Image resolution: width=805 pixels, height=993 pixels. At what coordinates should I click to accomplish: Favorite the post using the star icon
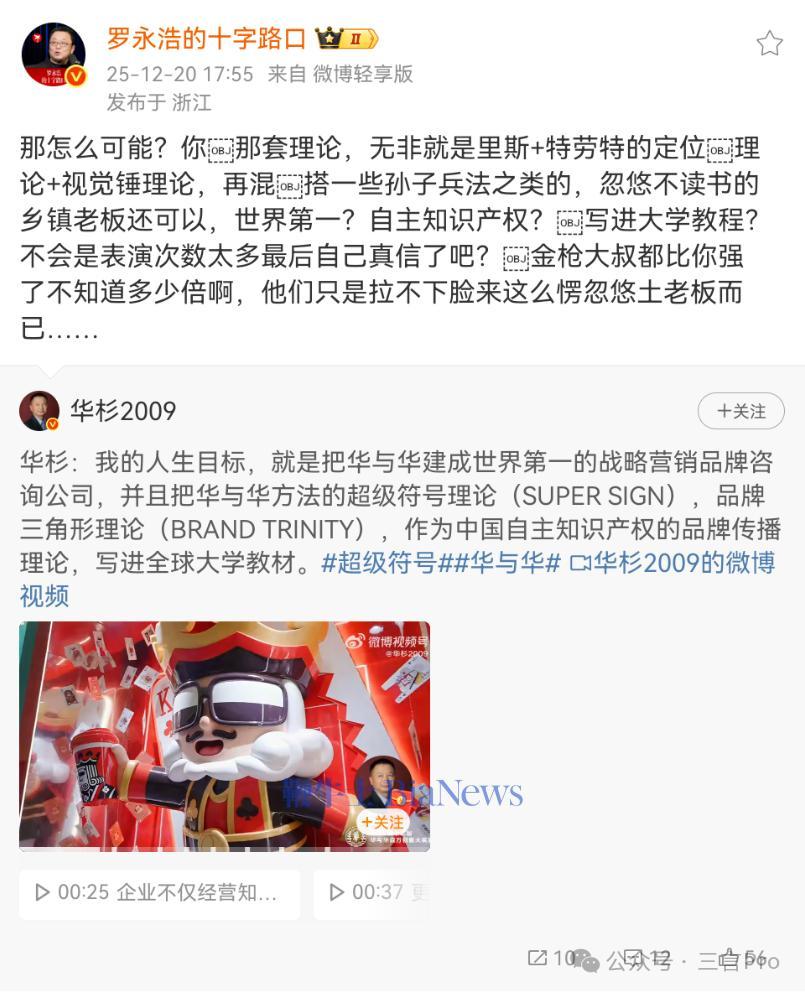tap(770, 44)
